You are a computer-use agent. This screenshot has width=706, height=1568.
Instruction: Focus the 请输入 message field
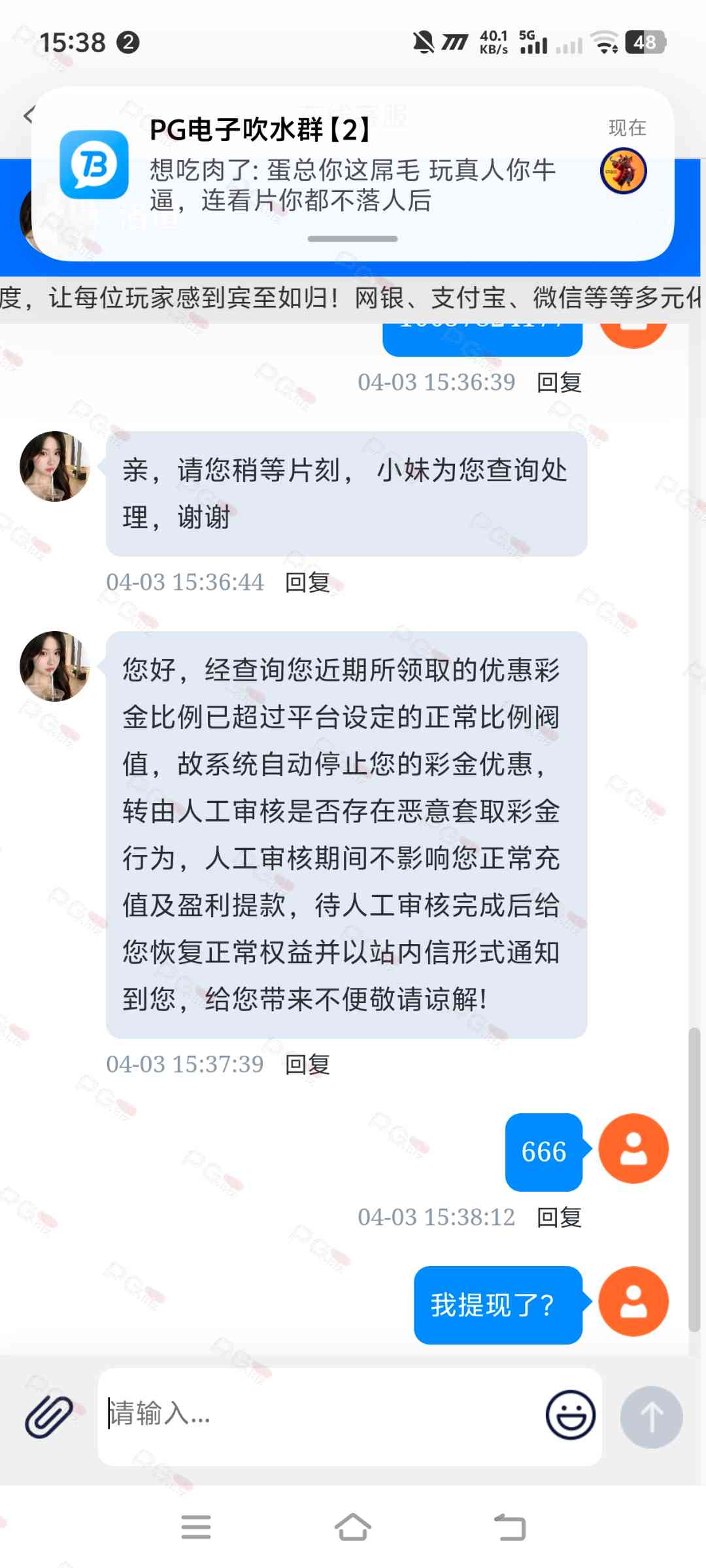tap(320, 1414)
